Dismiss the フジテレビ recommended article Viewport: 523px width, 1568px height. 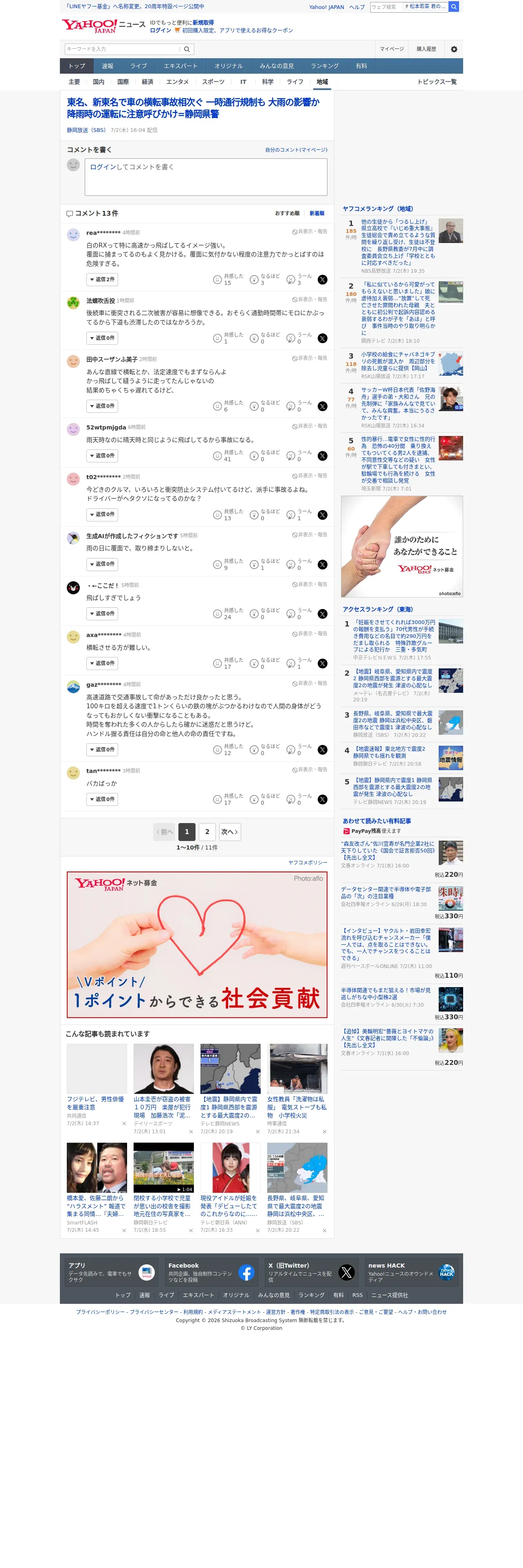pyautogui.click(x=124, y=1123)
